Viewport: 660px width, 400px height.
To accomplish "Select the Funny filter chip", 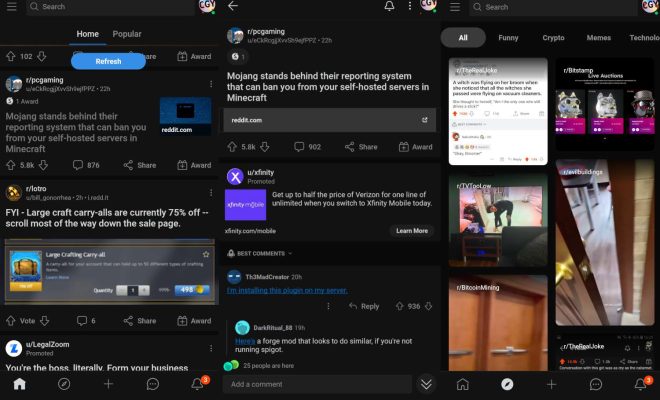I will click(508, 38).
